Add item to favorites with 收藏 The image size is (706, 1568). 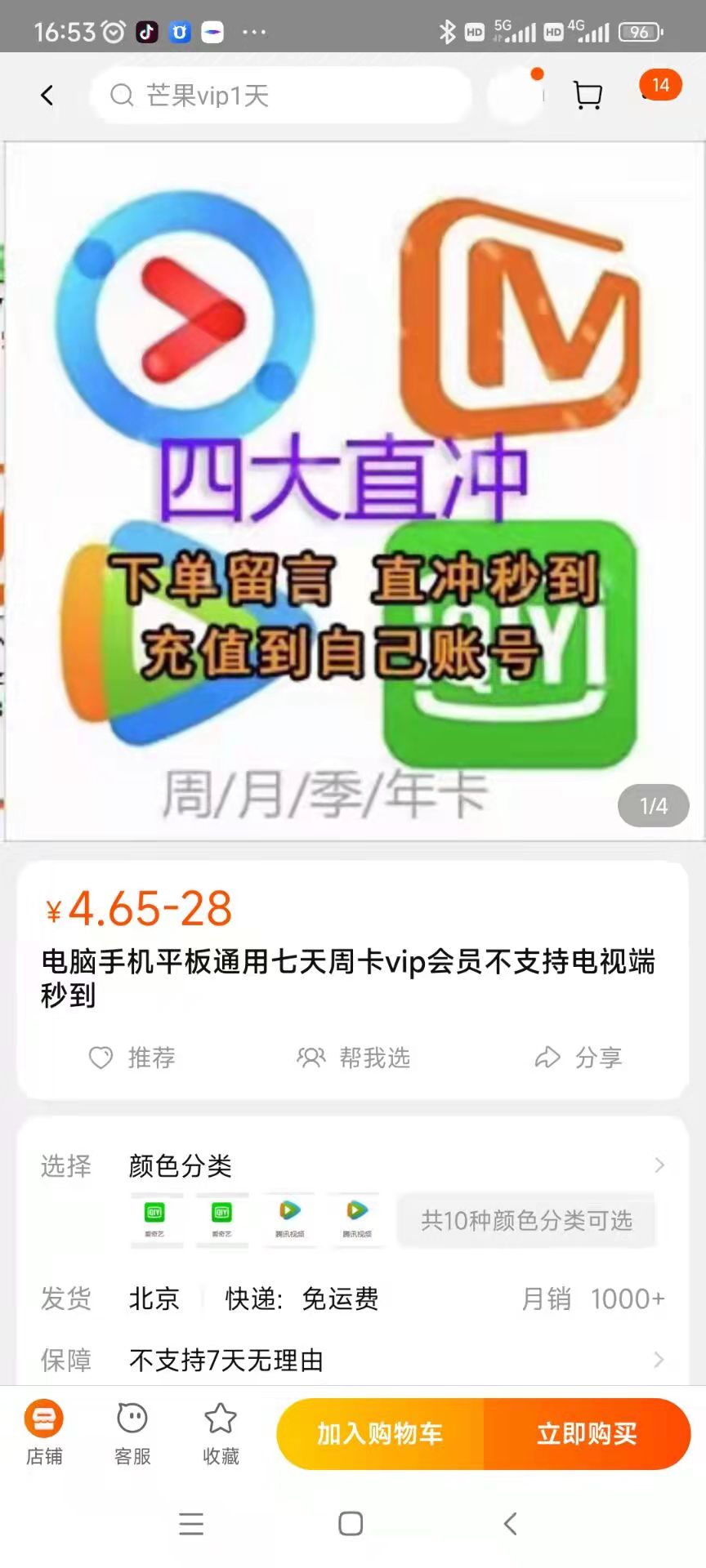(221, 1433)
